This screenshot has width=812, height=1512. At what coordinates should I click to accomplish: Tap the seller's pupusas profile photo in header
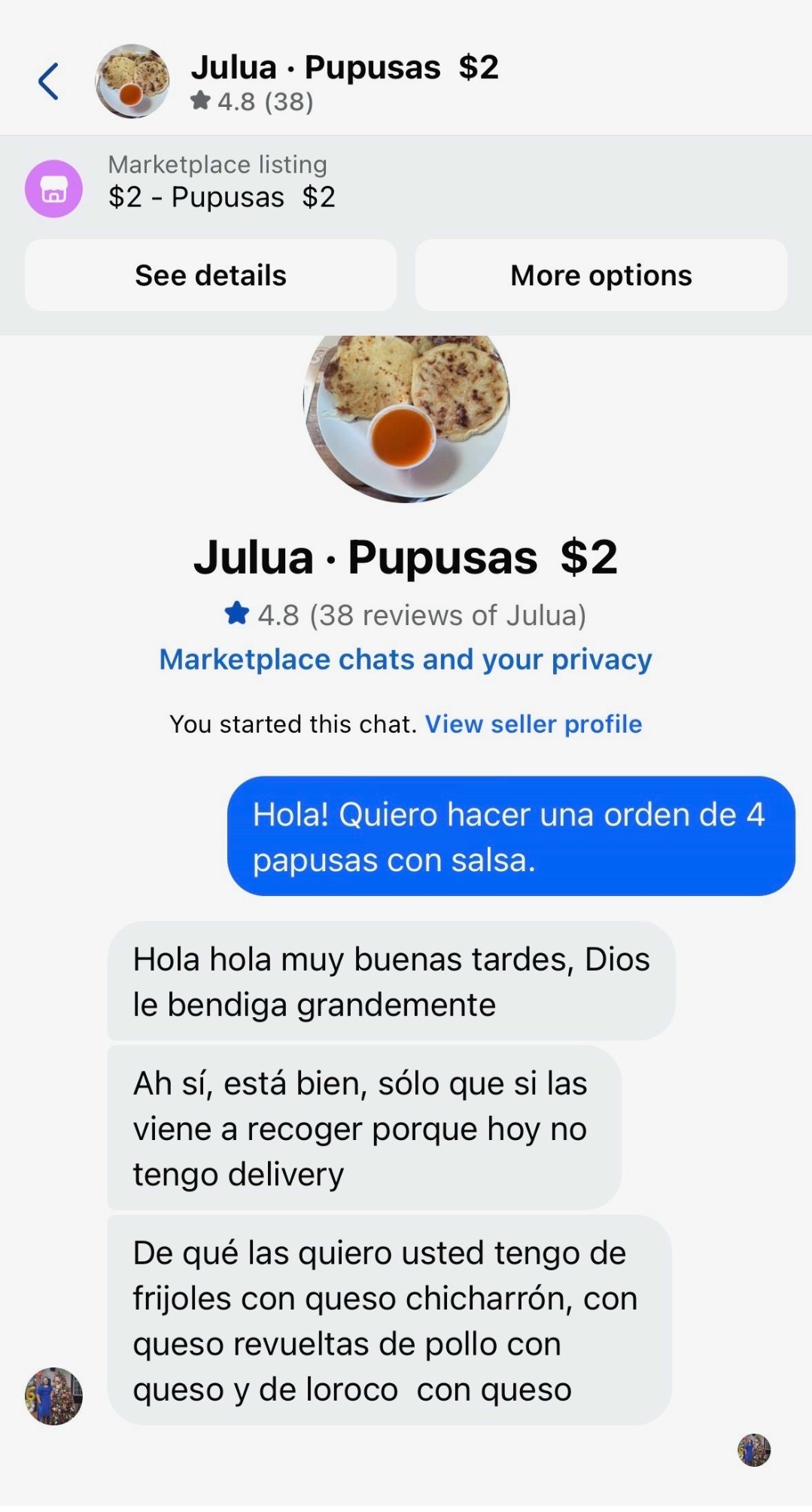[x=133, y=78]
